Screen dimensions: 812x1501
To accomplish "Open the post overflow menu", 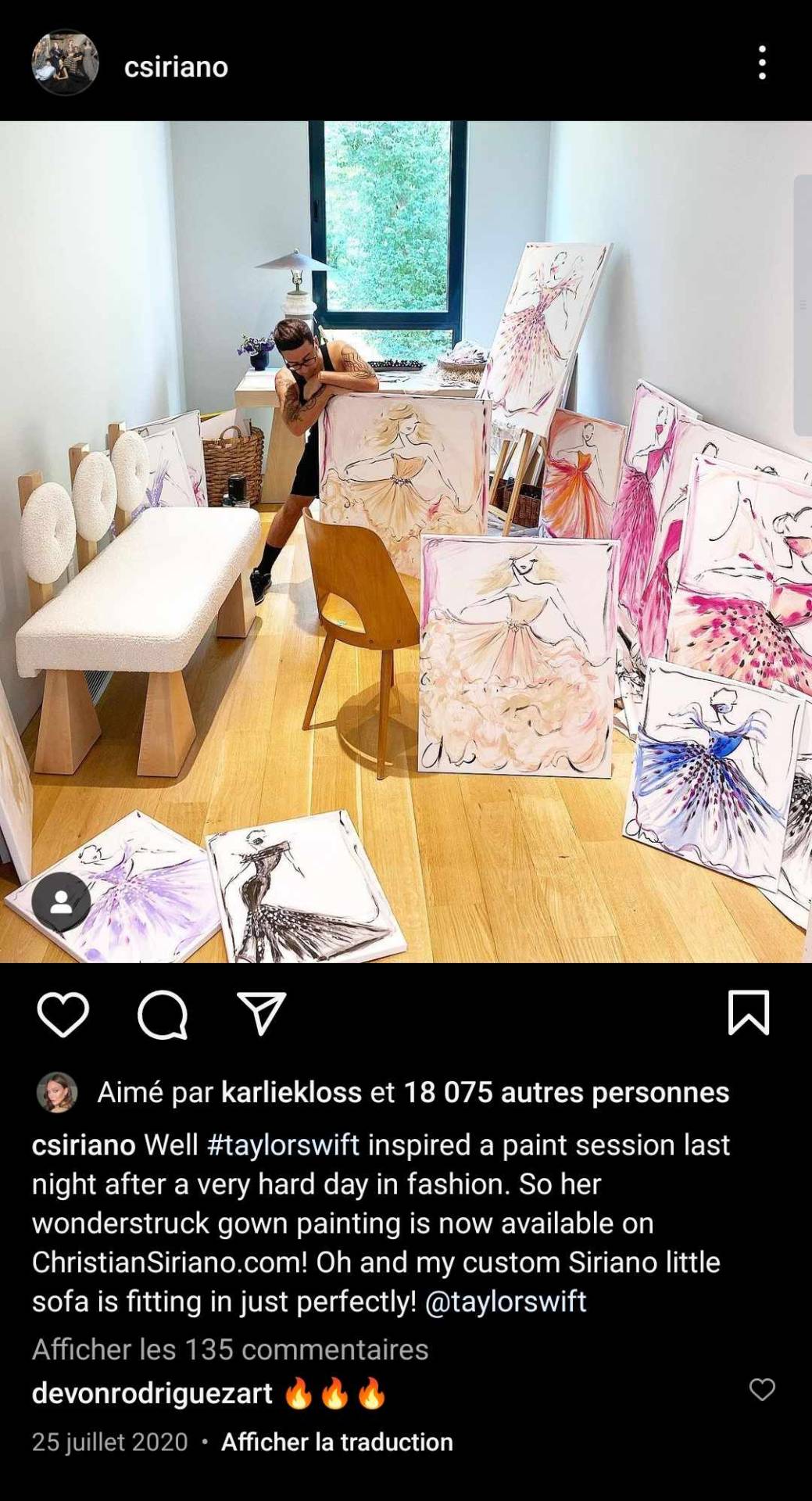I will 762,63.
